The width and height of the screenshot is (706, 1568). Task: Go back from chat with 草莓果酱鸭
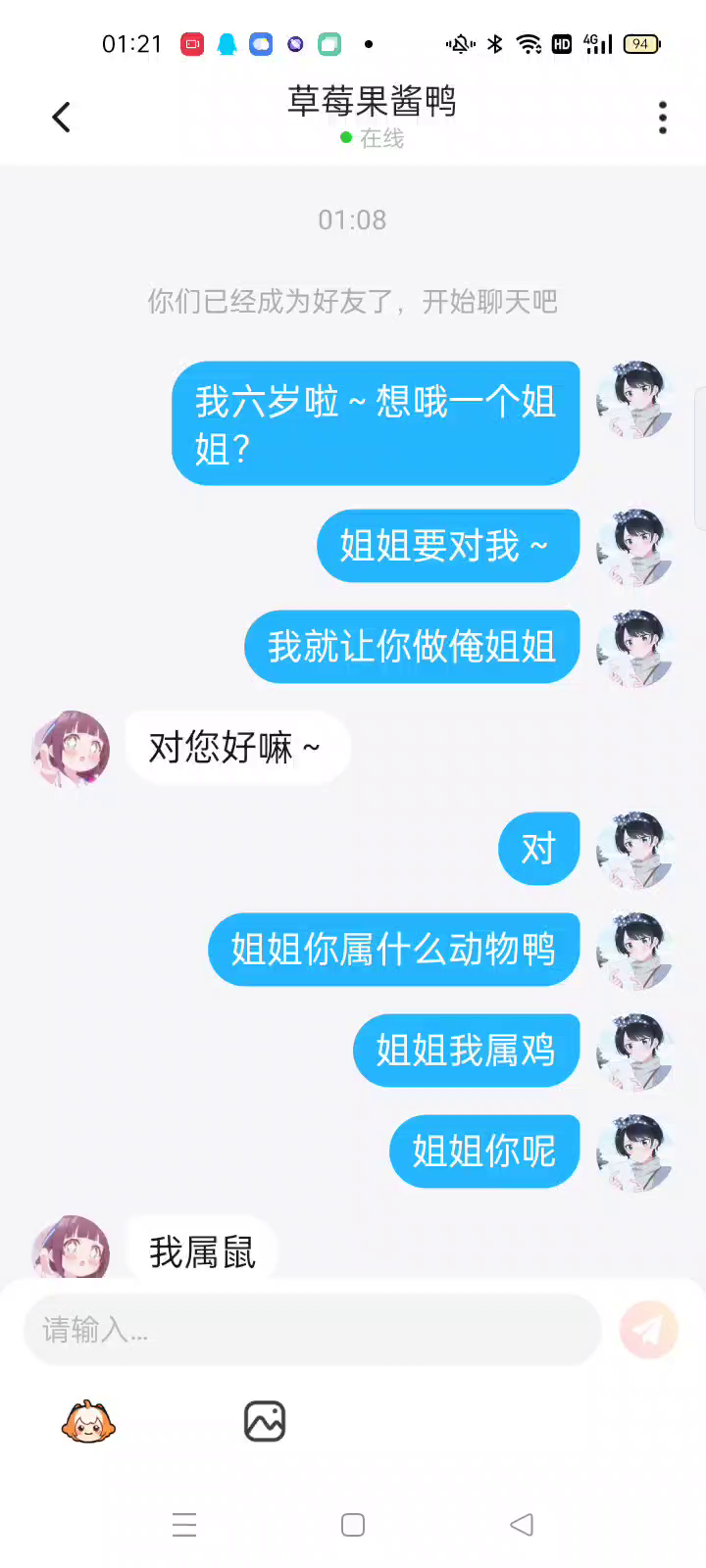pos(61,118)
